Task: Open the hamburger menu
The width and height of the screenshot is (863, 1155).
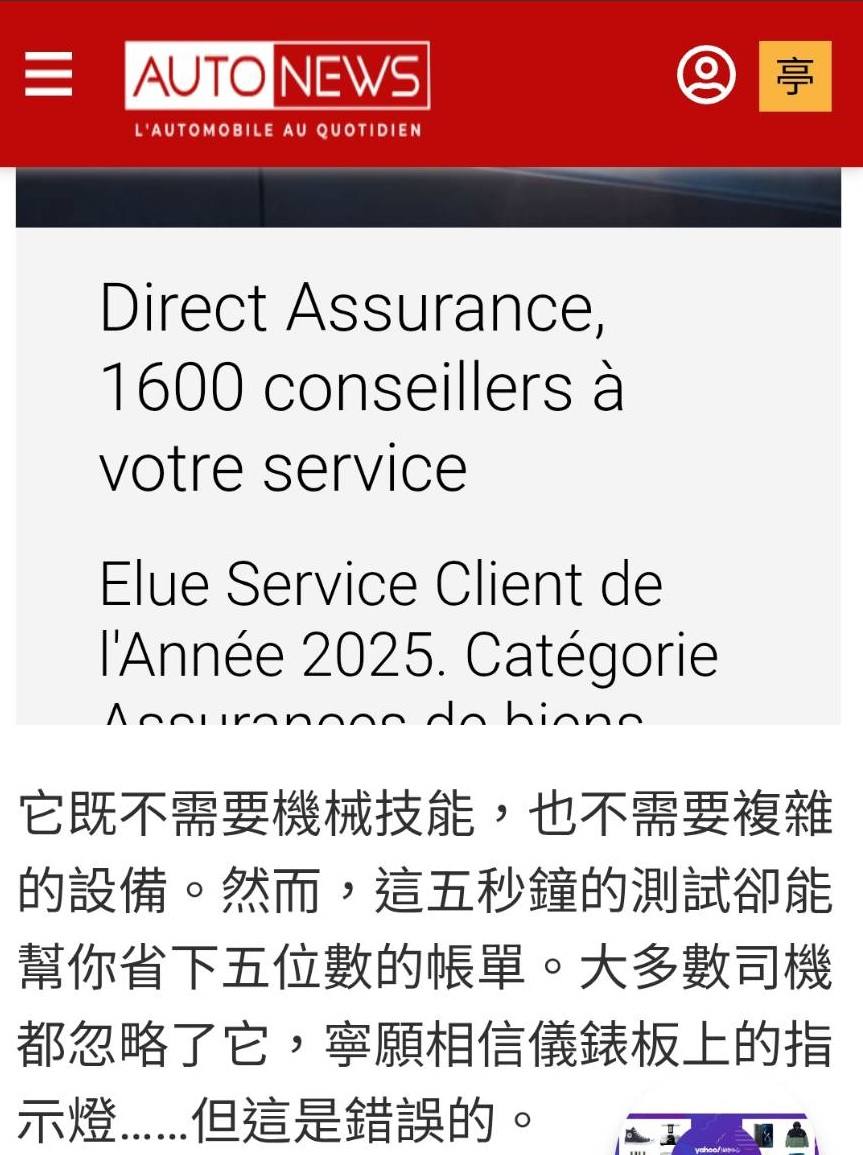Action: 48,75
